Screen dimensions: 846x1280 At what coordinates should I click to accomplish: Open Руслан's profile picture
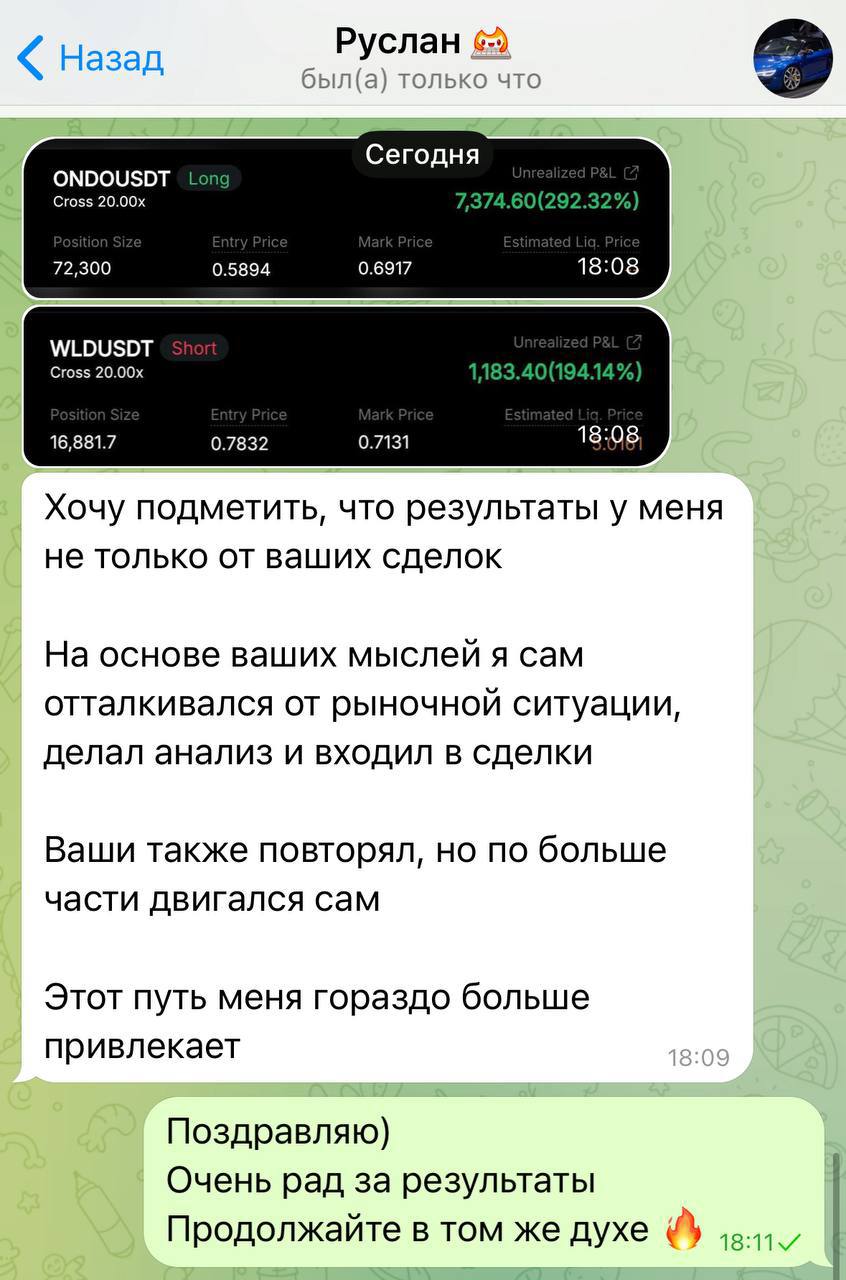792,58
